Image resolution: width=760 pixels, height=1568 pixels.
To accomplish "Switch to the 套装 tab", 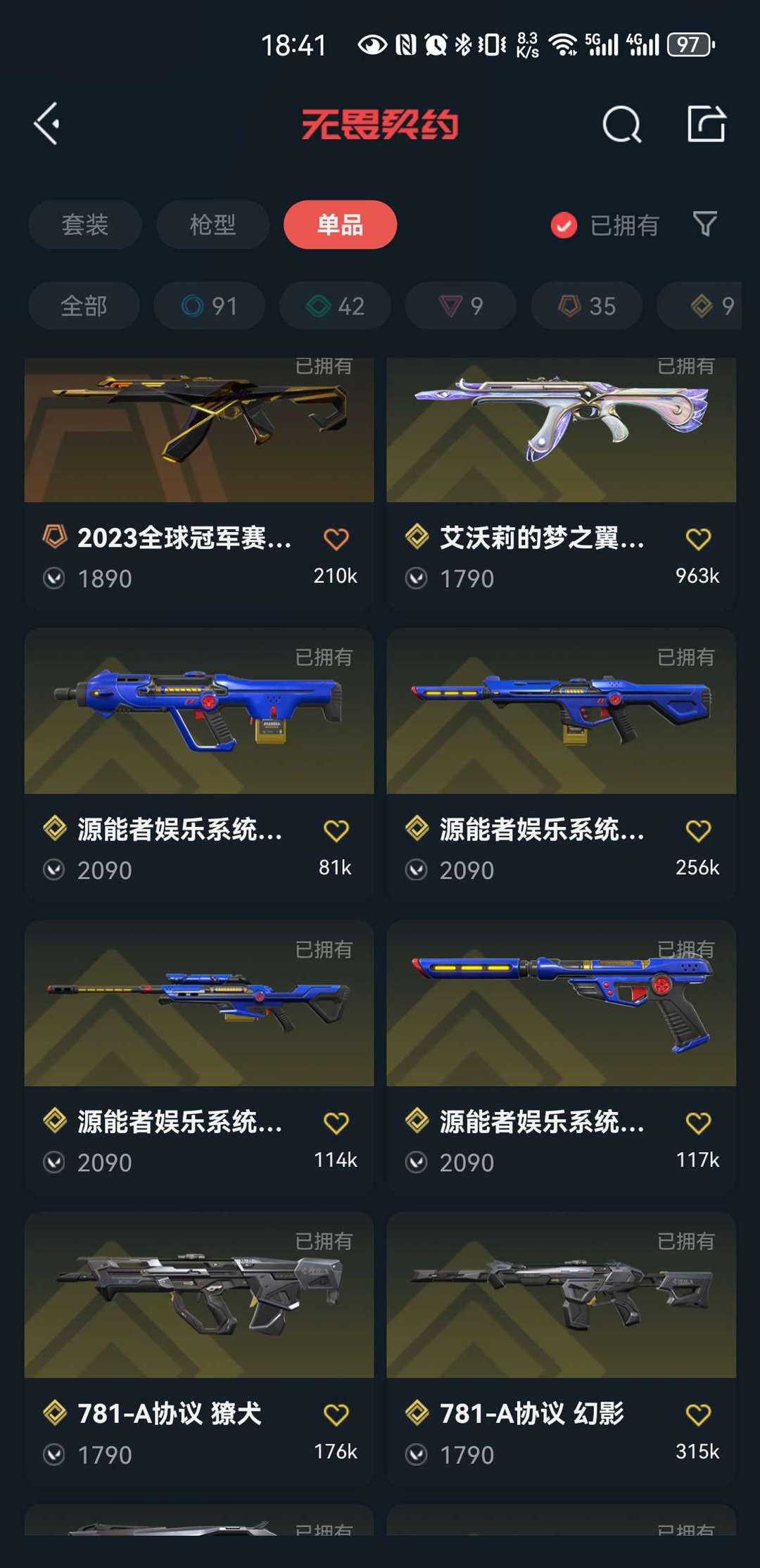I will coord(85,225).
